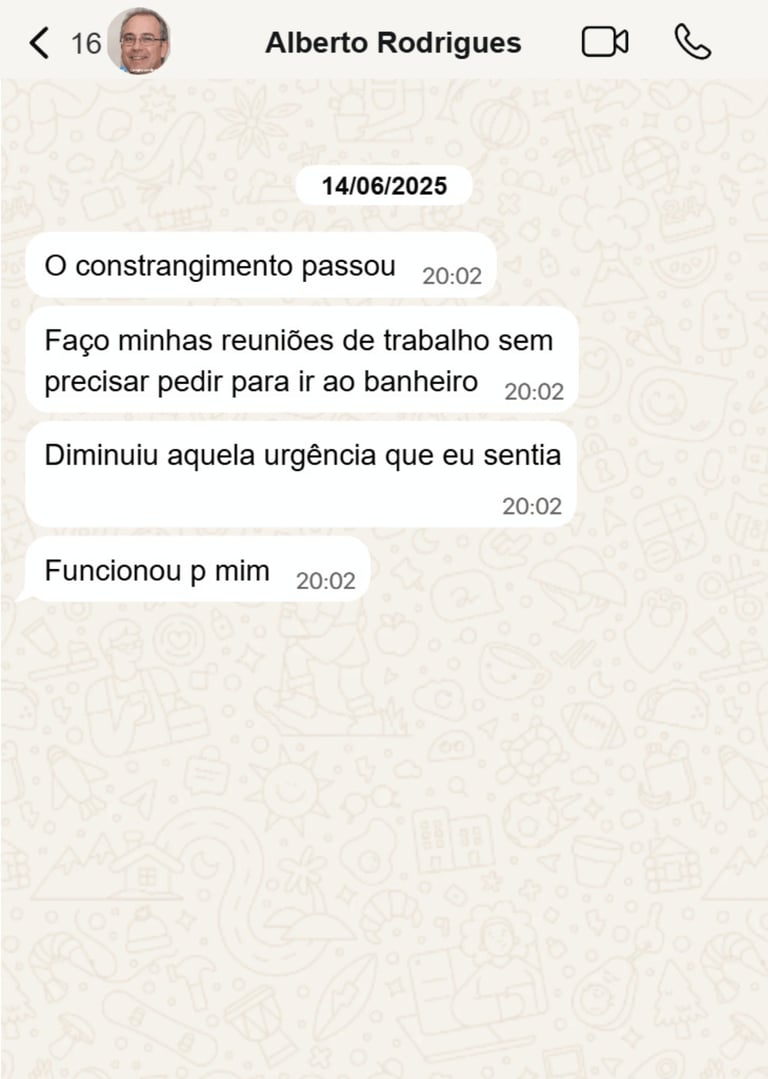Select the date chip 14/06/2025
768x1079 pixels.
coord(384,185)
